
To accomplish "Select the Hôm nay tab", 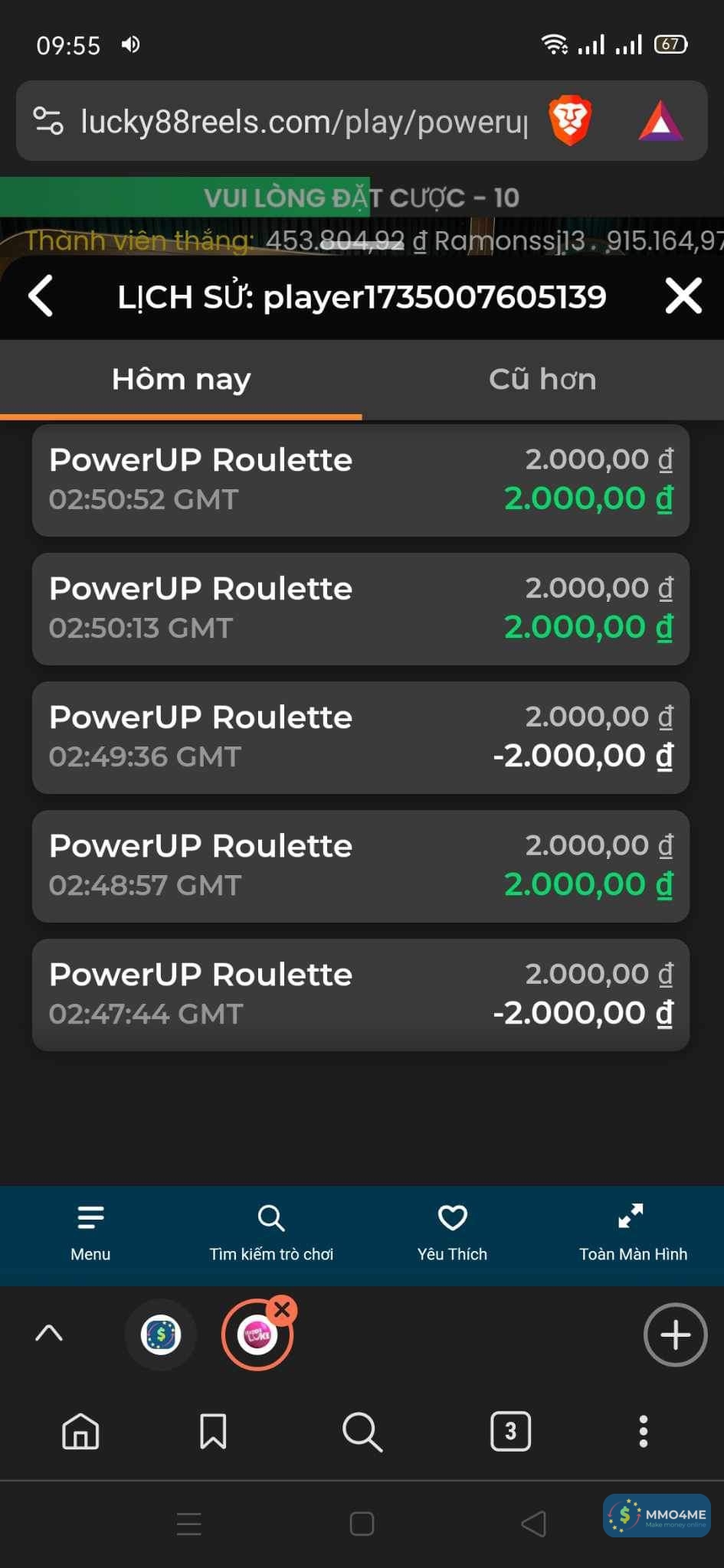I will click(181, 379).
